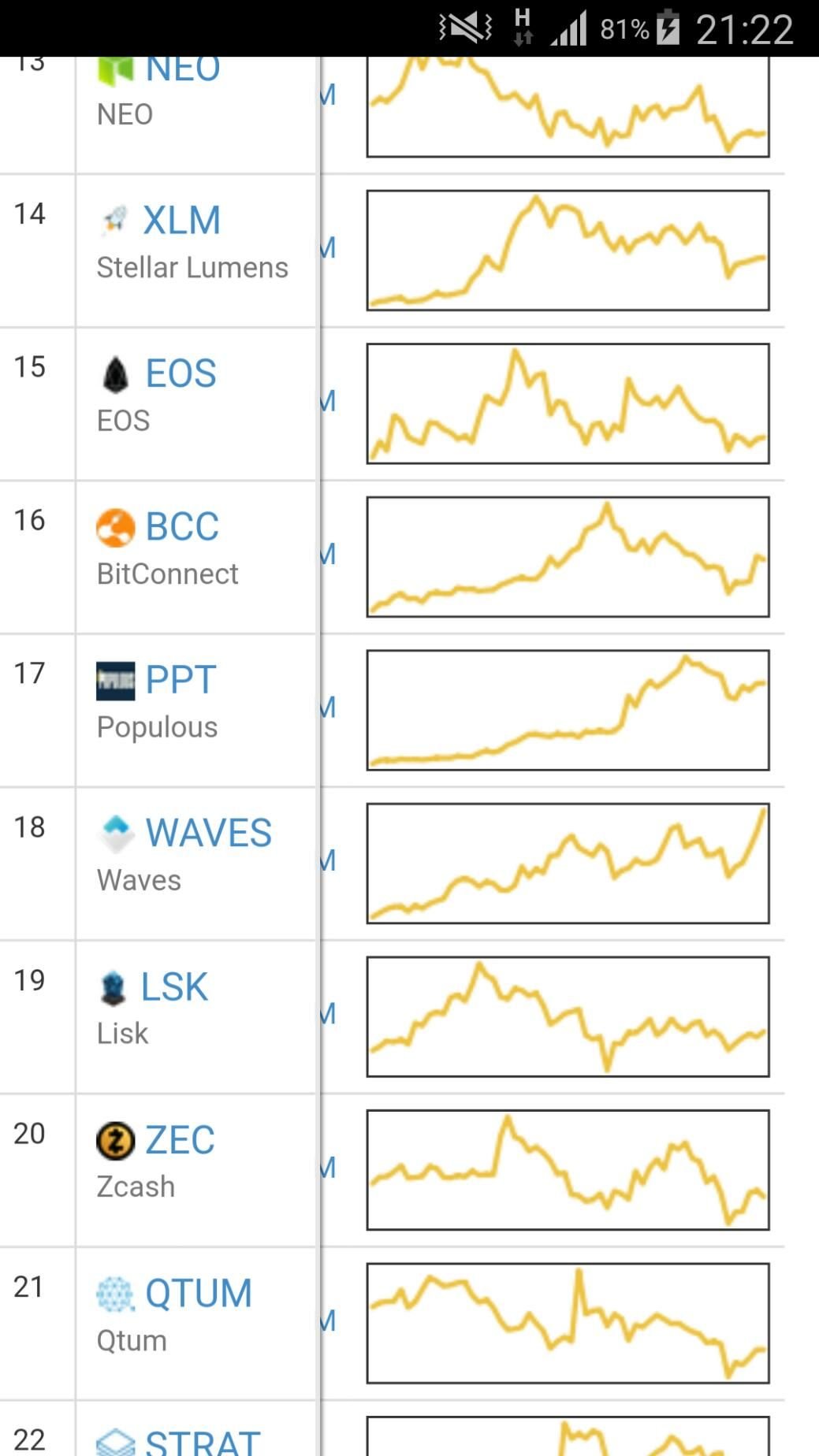Select the WAVES coin link

[x=209, y=833]
